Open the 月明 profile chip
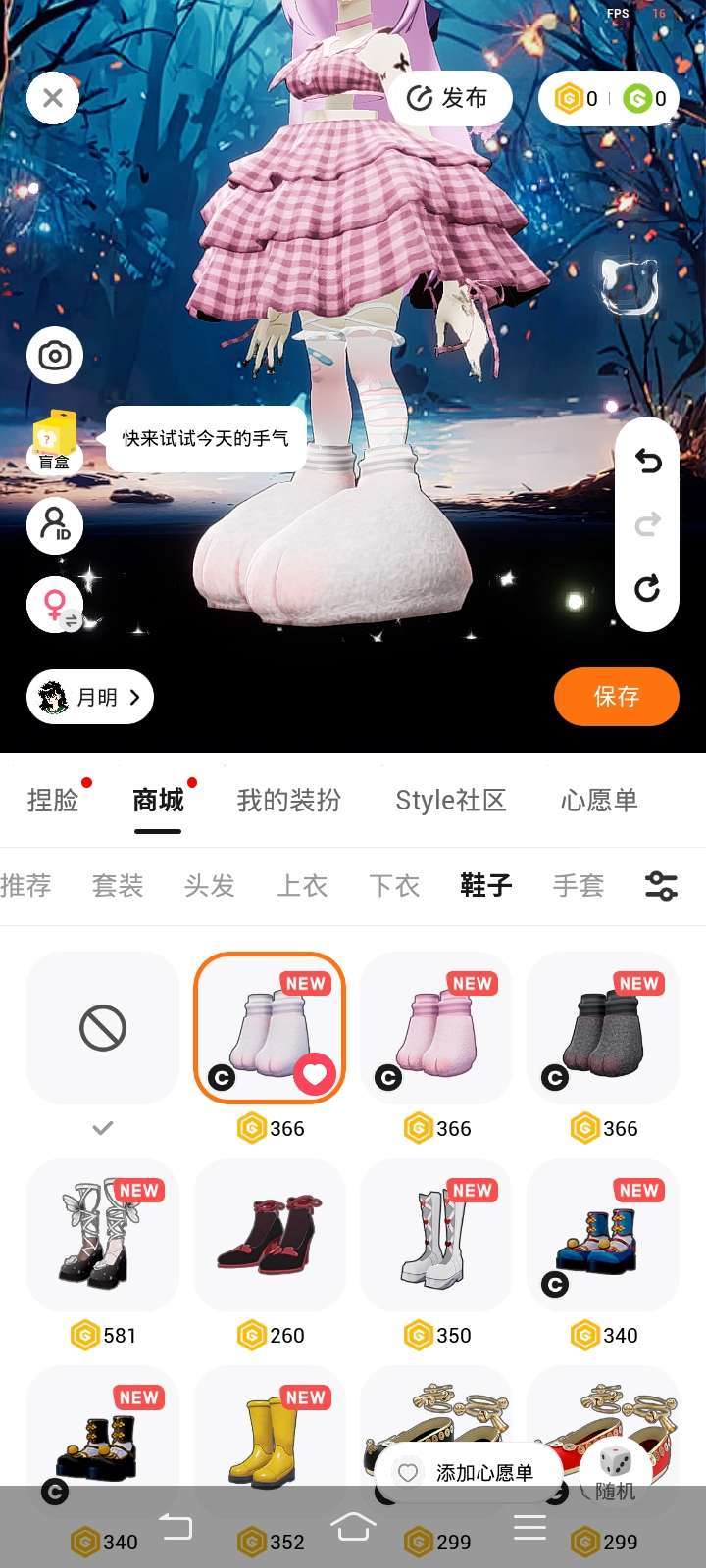This screenshot has width=706, height=1568. (90, 697)
